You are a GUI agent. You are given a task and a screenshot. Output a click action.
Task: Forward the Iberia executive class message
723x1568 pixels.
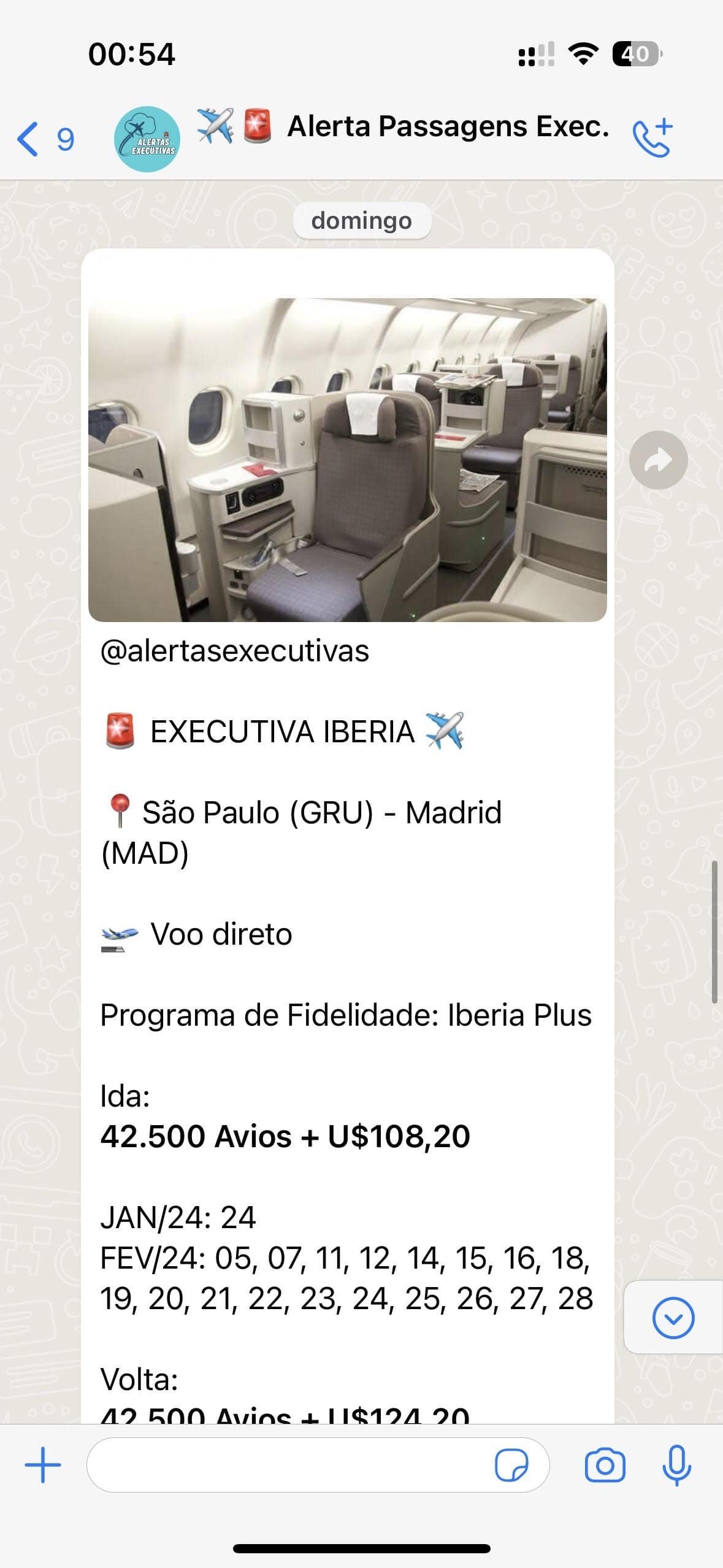[658, 460]
